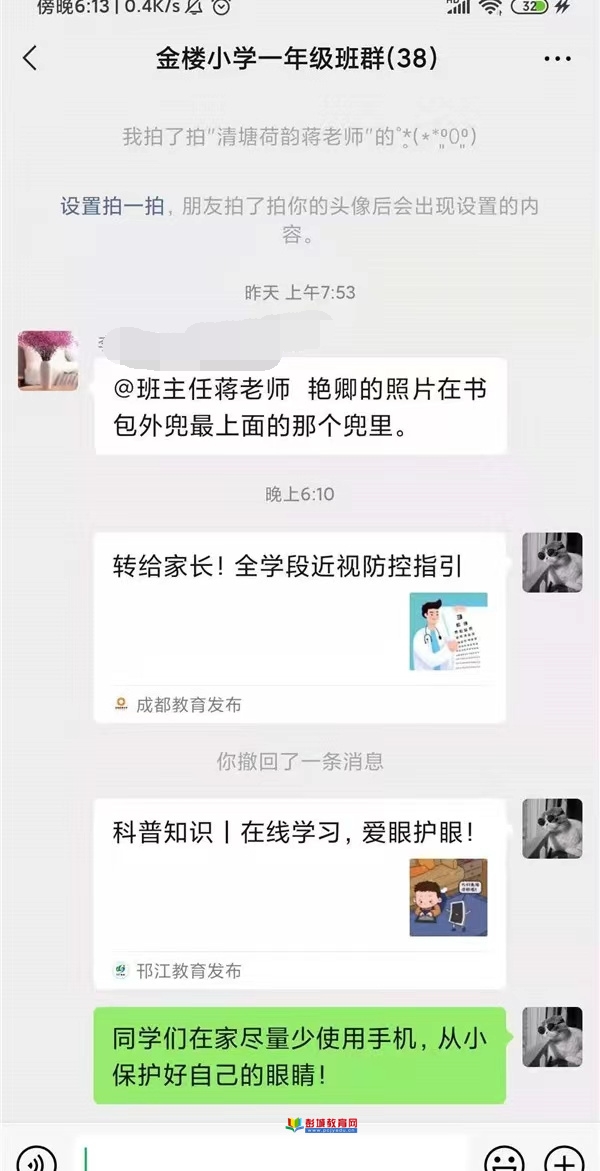This screenshot has height=1171, width=600.
Task: Open the group chat overflow menu
Action: coord(557,59)
